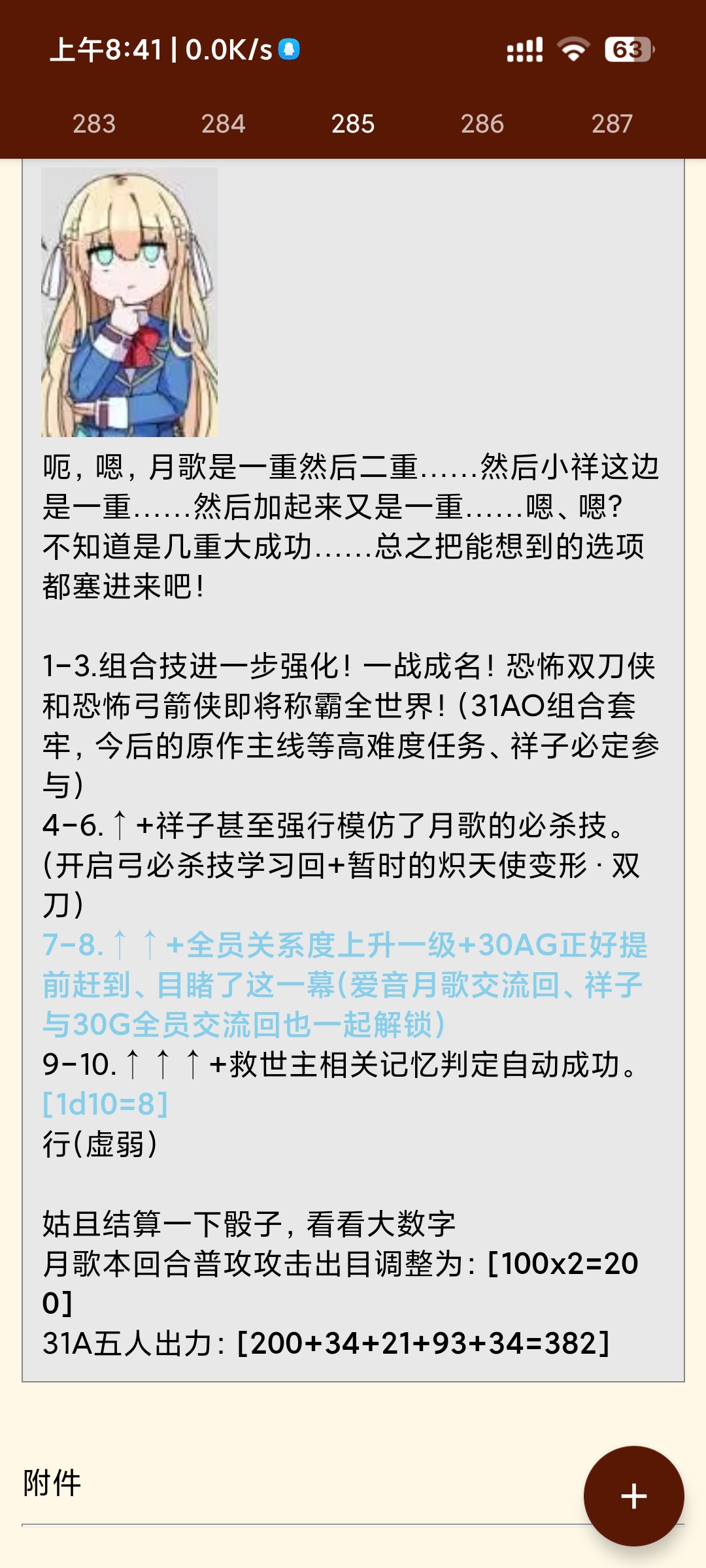
Task: Open the blonde girl image in the post
Action: click(129, 302)
